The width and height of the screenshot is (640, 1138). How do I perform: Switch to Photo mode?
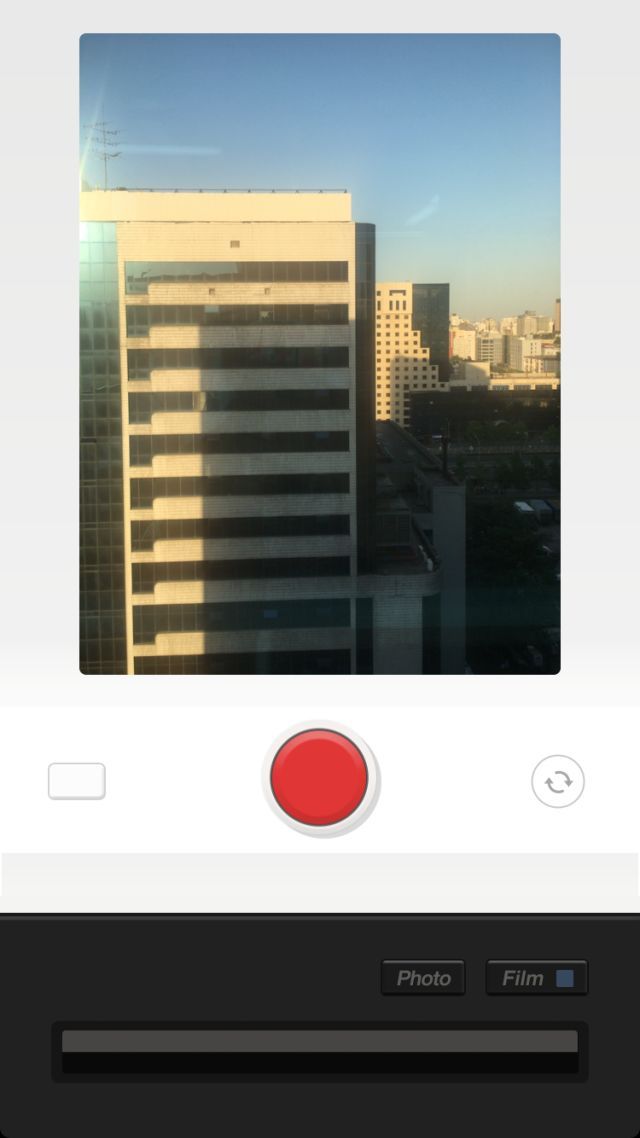tap(423, 978)
